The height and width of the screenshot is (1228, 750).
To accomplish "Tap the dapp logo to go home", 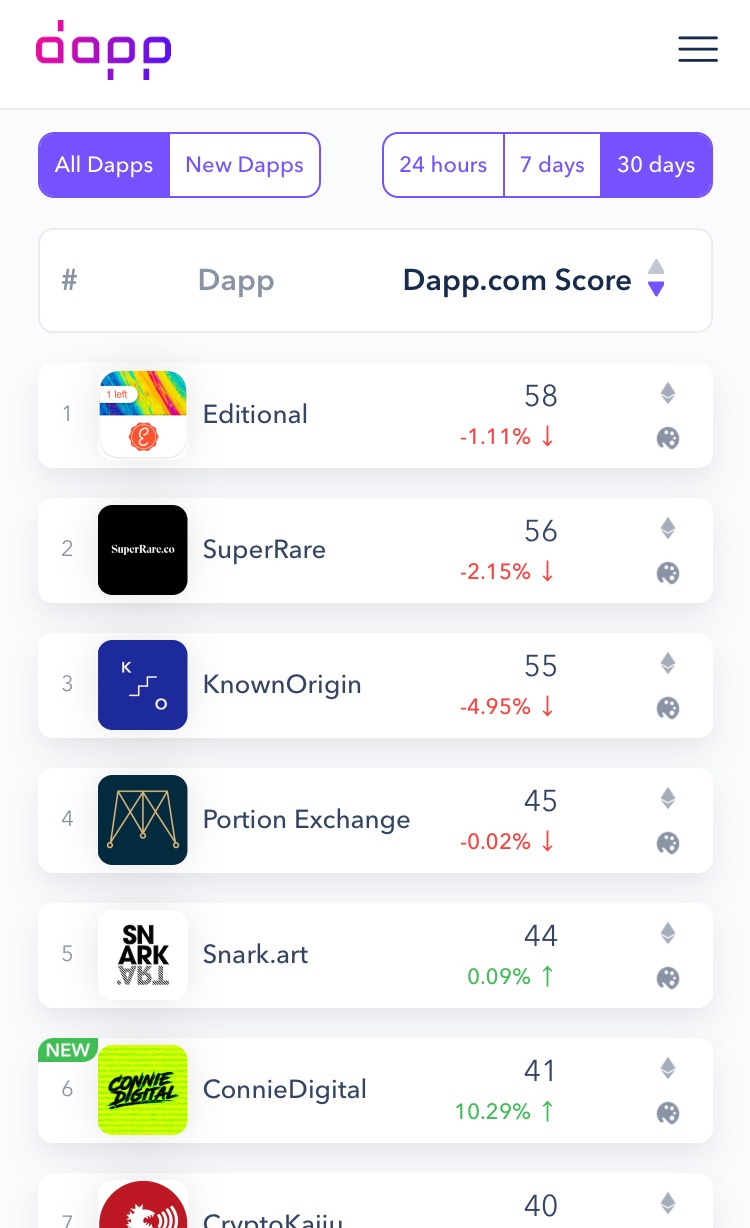I will tap(103, 50).
